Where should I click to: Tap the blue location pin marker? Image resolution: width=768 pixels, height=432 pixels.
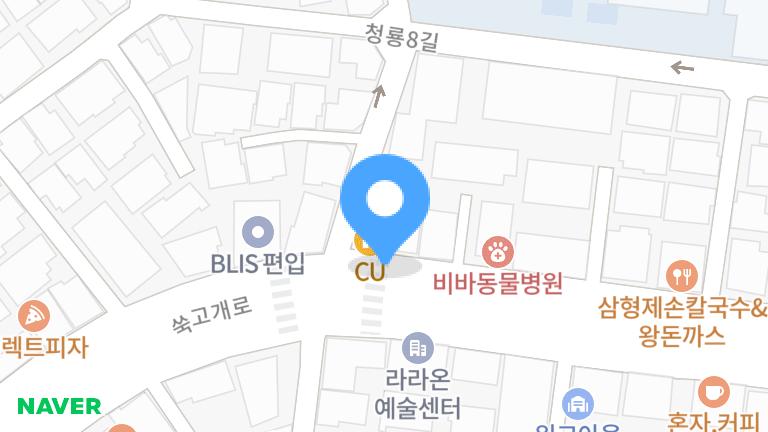click(x=385, y=202)
